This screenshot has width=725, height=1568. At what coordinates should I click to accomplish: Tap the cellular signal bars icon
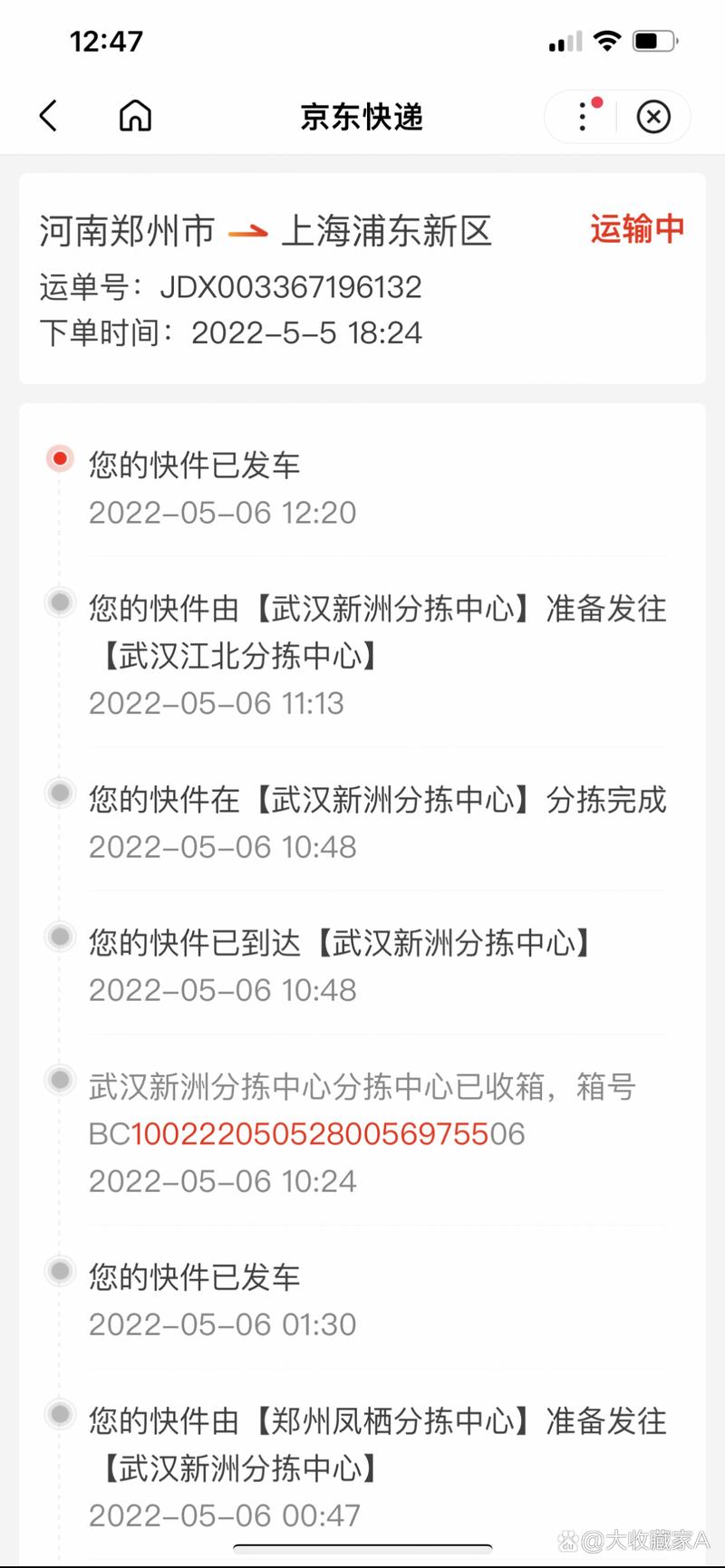tap(563, 40)
